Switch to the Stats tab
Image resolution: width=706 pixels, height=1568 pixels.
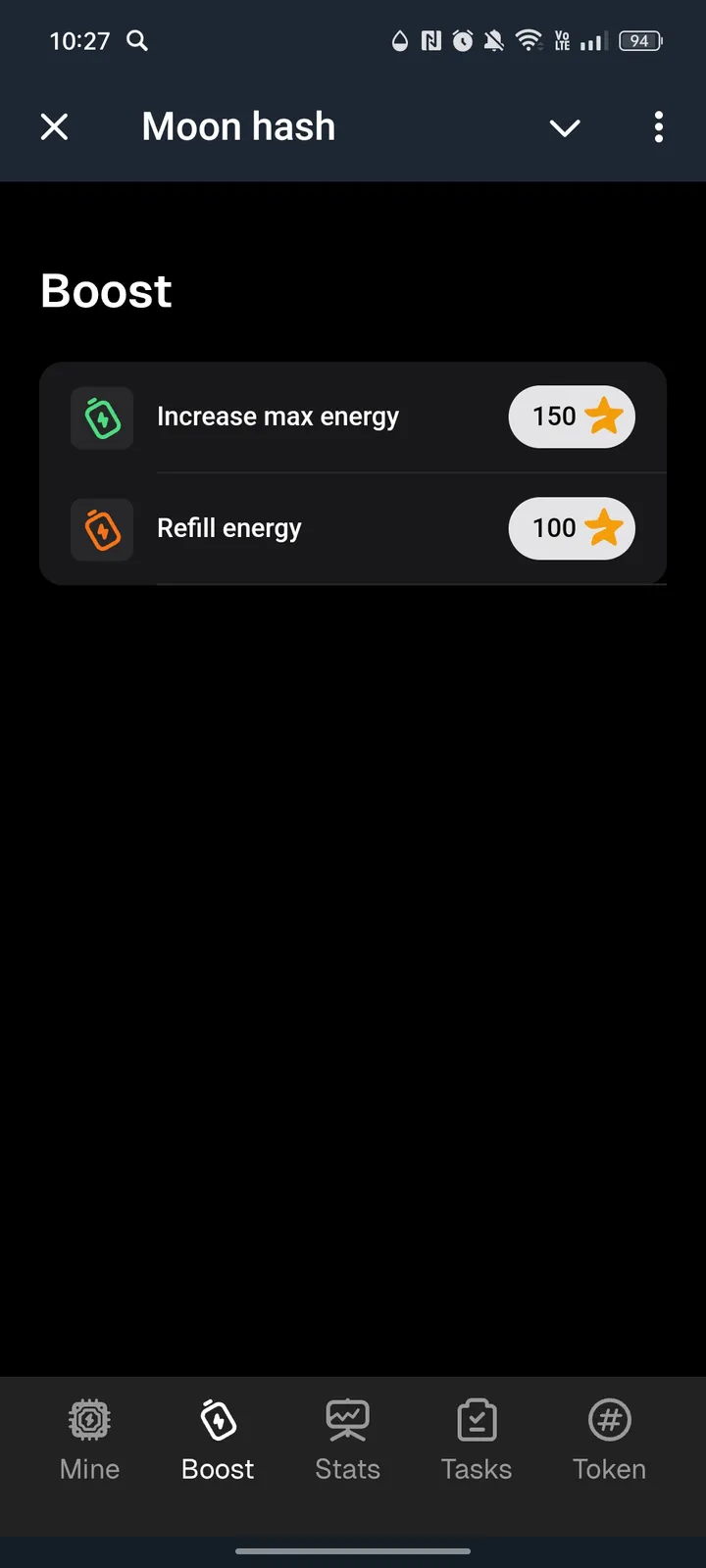[x=346, y=1439]
